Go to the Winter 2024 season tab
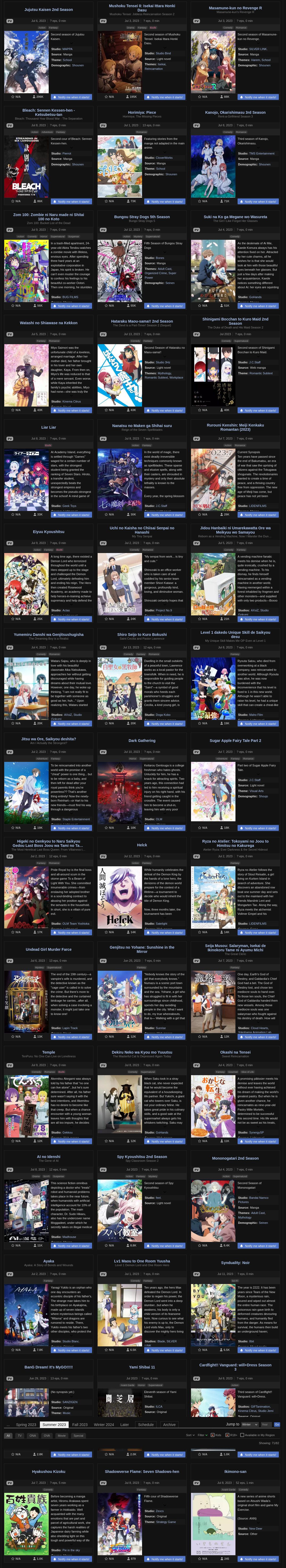Image resolution: width=286 pixels, height=1568 pixels. tap(103, 1425)
